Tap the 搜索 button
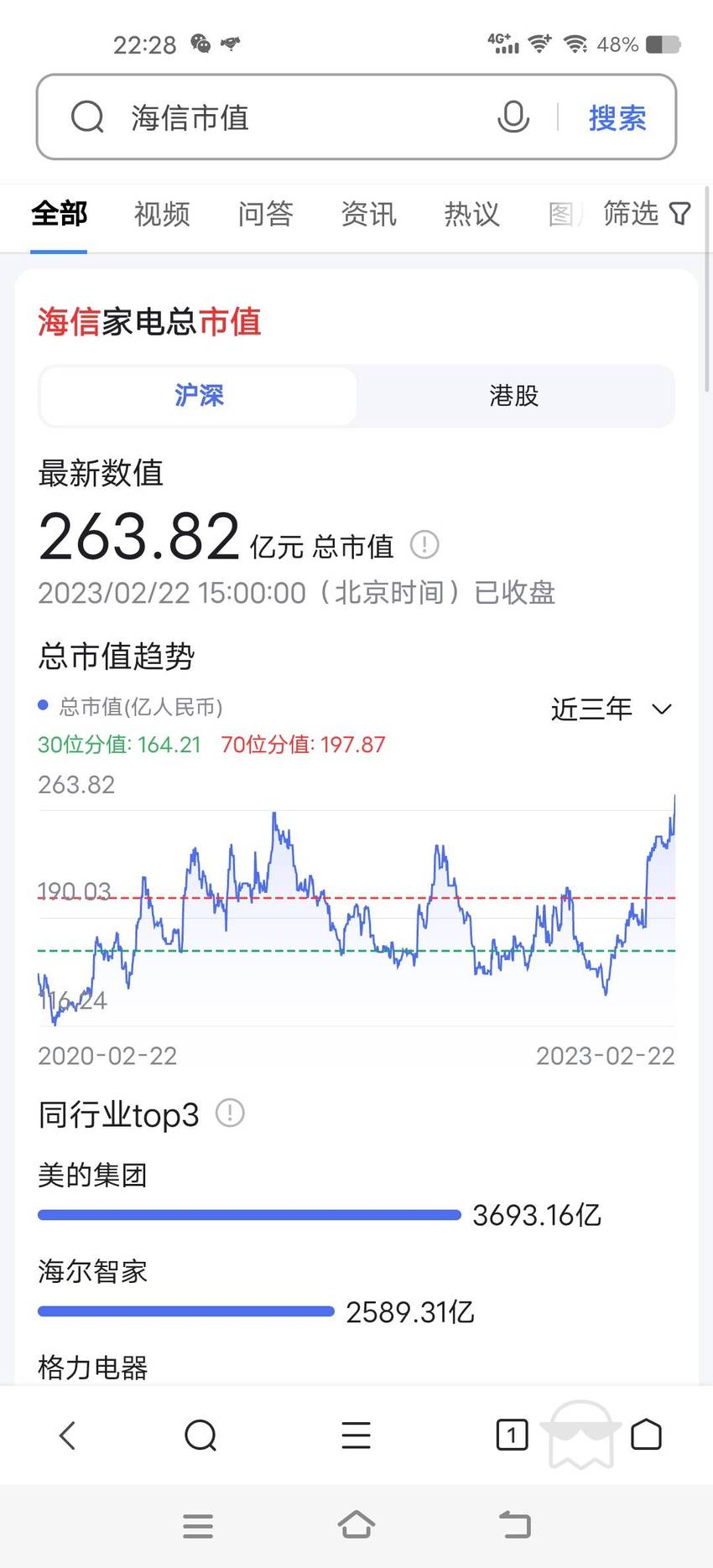713x1568 pixels. click(x=617, y=118)
